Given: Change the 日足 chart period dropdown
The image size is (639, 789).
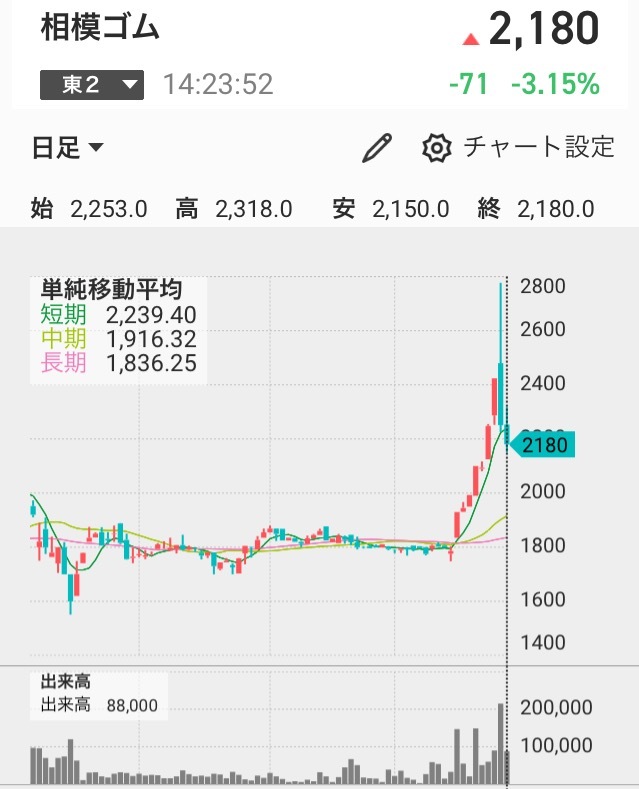Looking at the screenshot, I should pos(68,148).
